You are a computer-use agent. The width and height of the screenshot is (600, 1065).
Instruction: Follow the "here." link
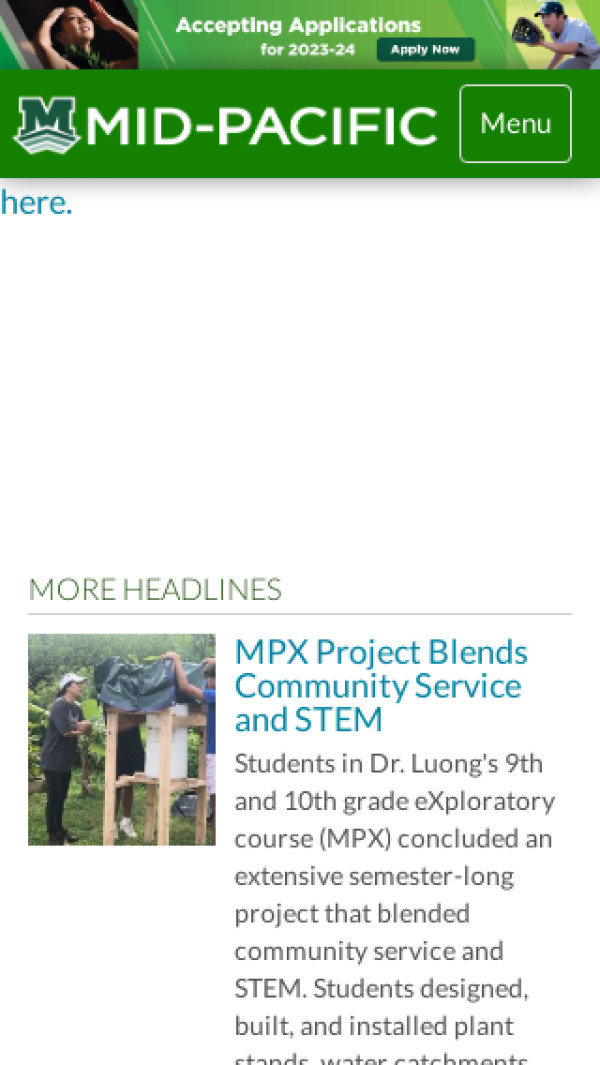[36, 203]
